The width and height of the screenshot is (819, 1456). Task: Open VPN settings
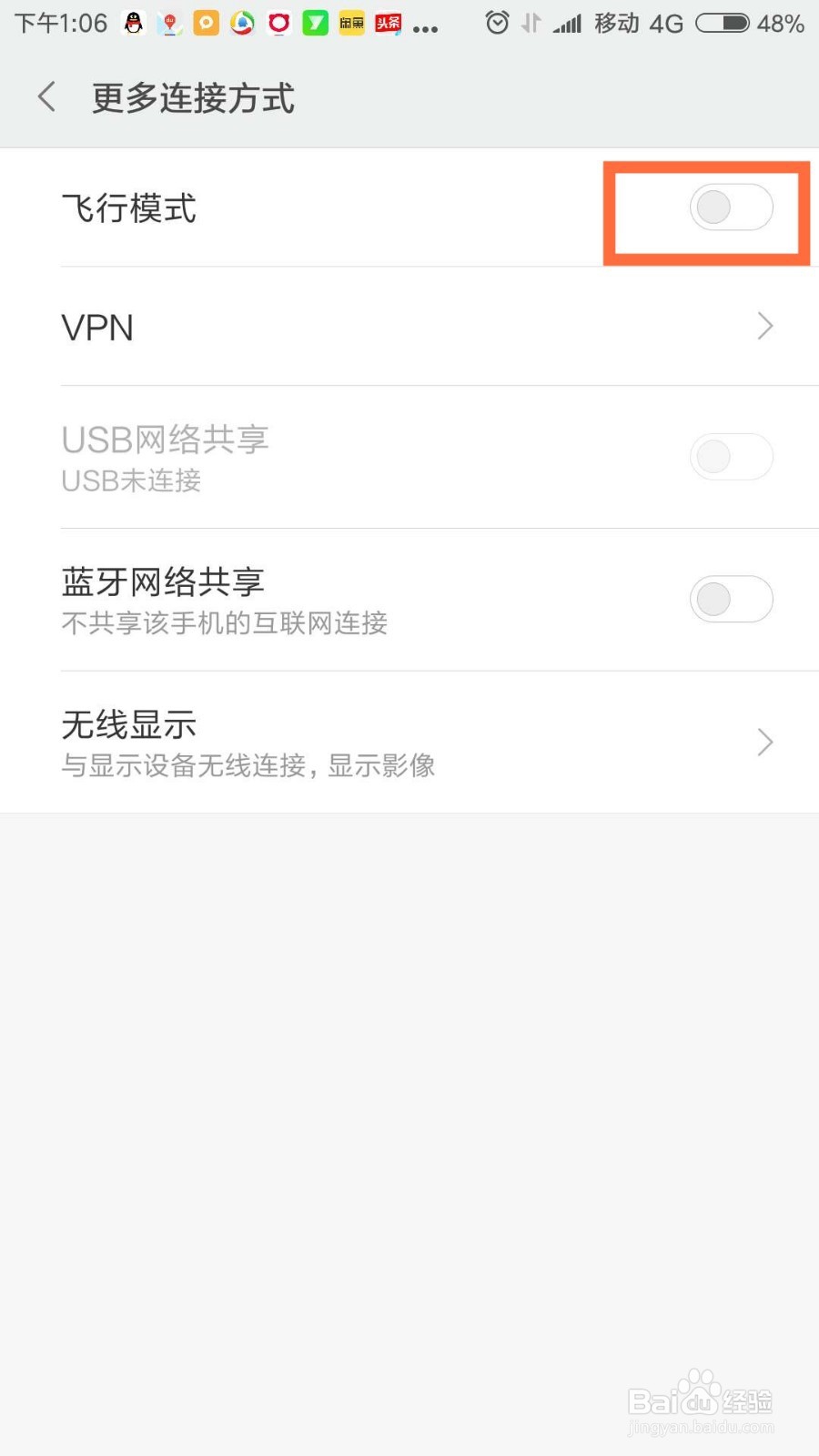click(409, 327)
